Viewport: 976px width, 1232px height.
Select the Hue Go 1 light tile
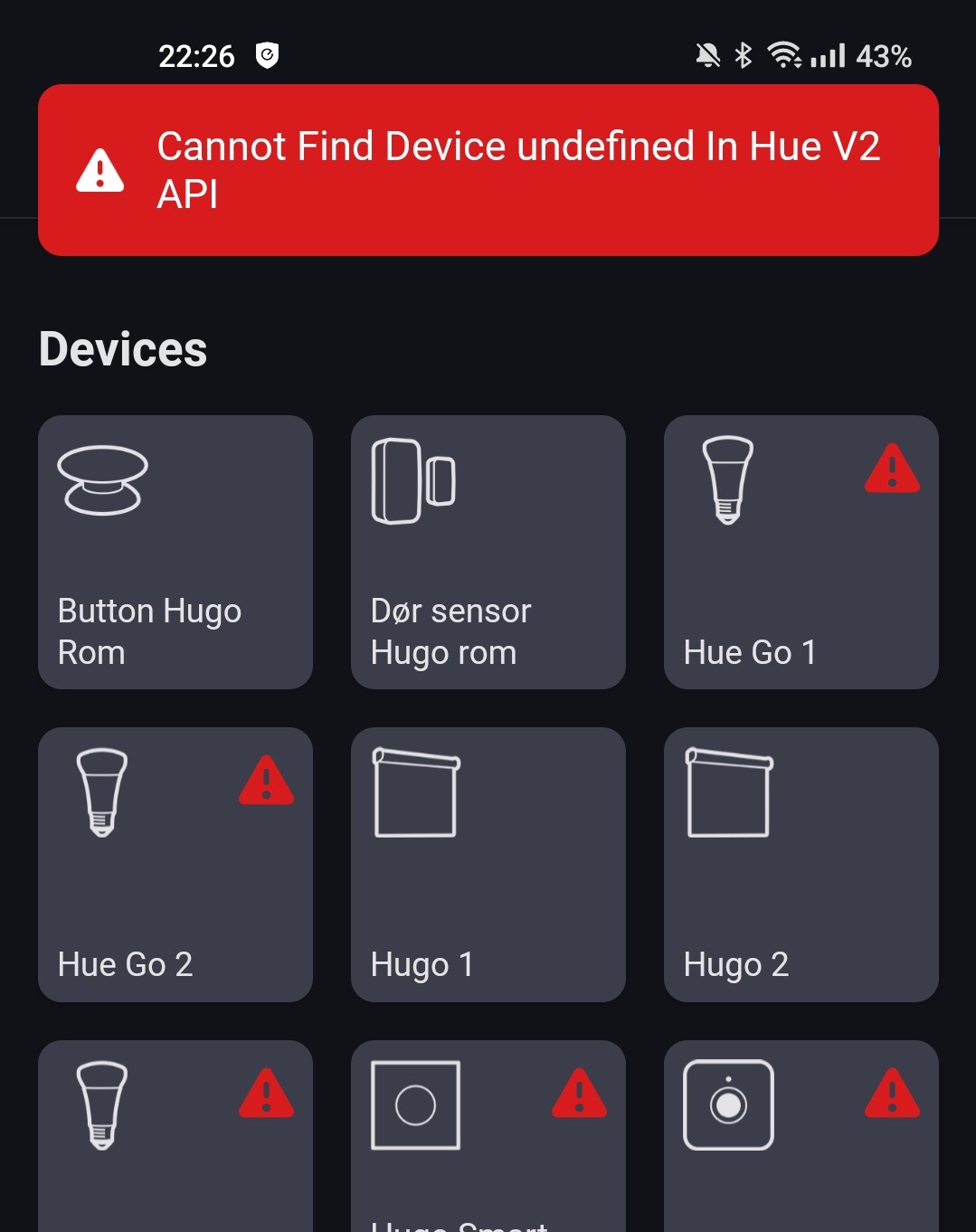[x=801, y=552]
